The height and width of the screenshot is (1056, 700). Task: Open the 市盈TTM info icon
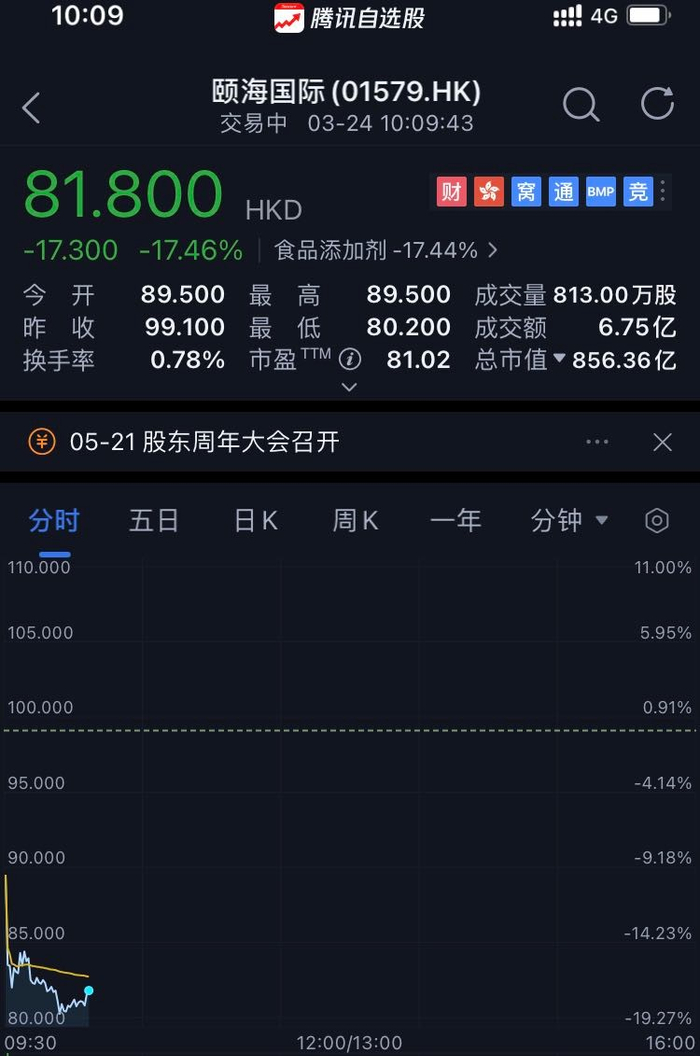coord(350,360)
